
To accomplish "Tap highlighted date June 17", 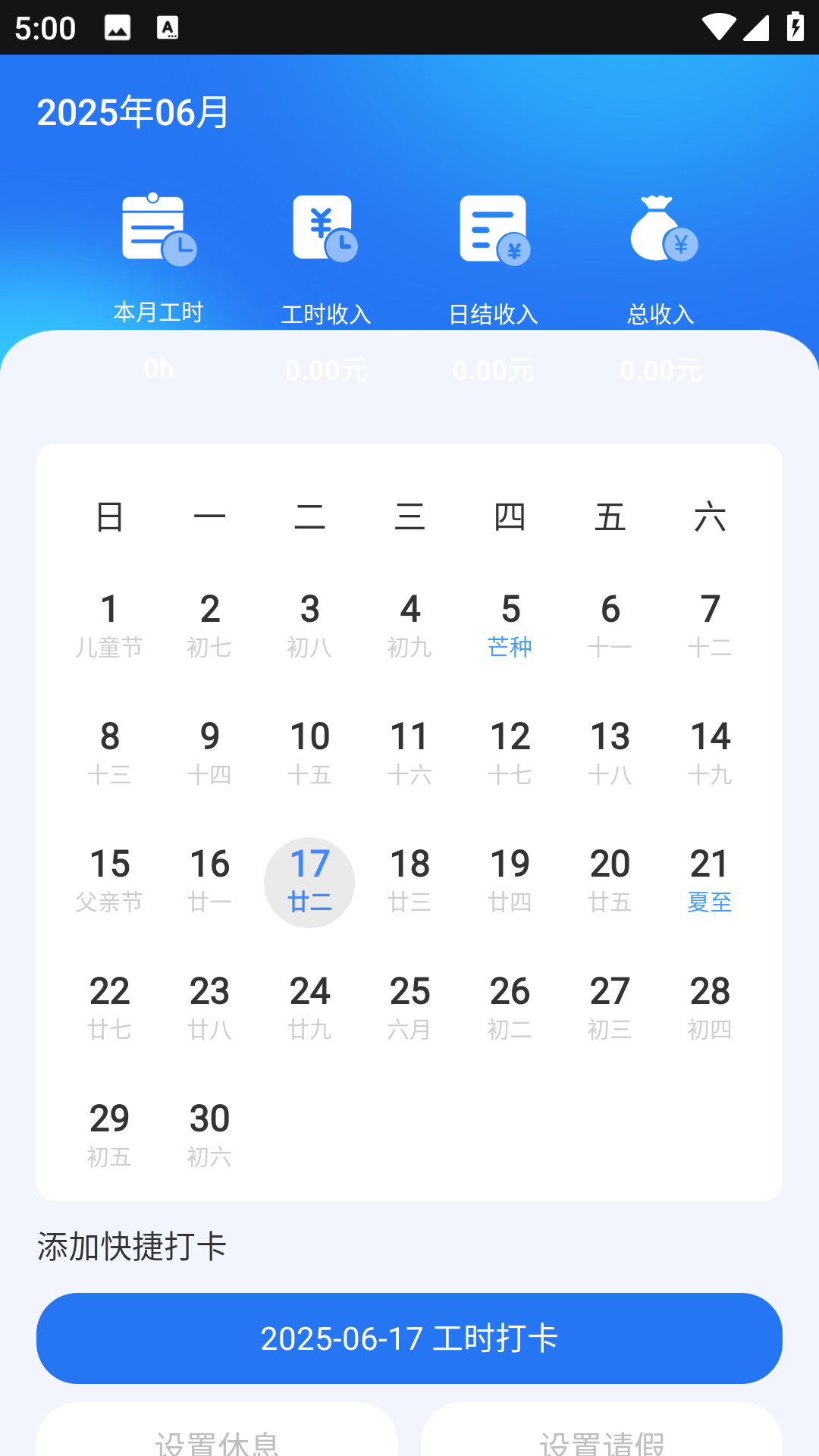I will (x=309, y=882).
